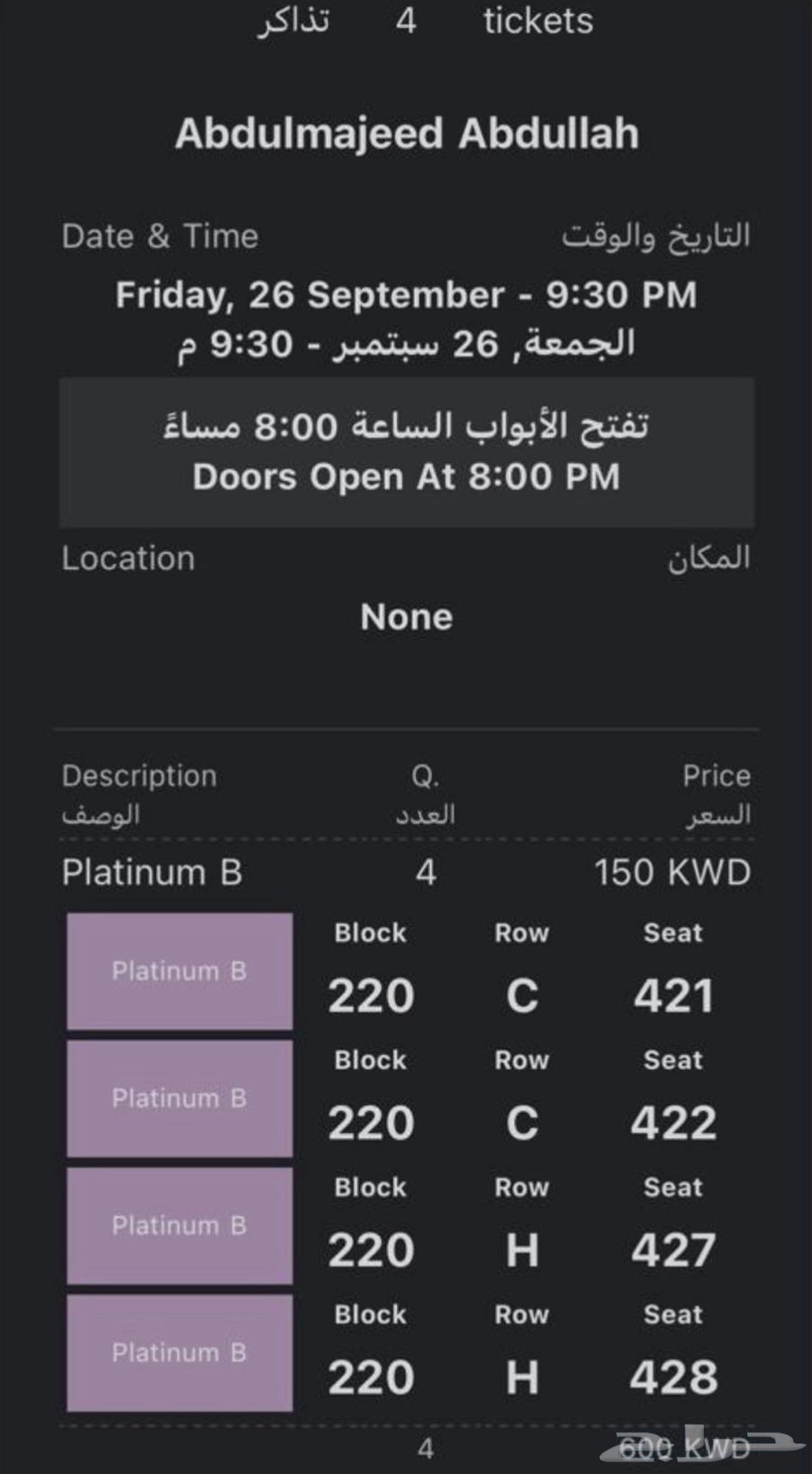The height and width of the screenshot is (1474, 812).
Task: Tap Friday, 26 September - 9:30 PM
Action: (404, 295)
